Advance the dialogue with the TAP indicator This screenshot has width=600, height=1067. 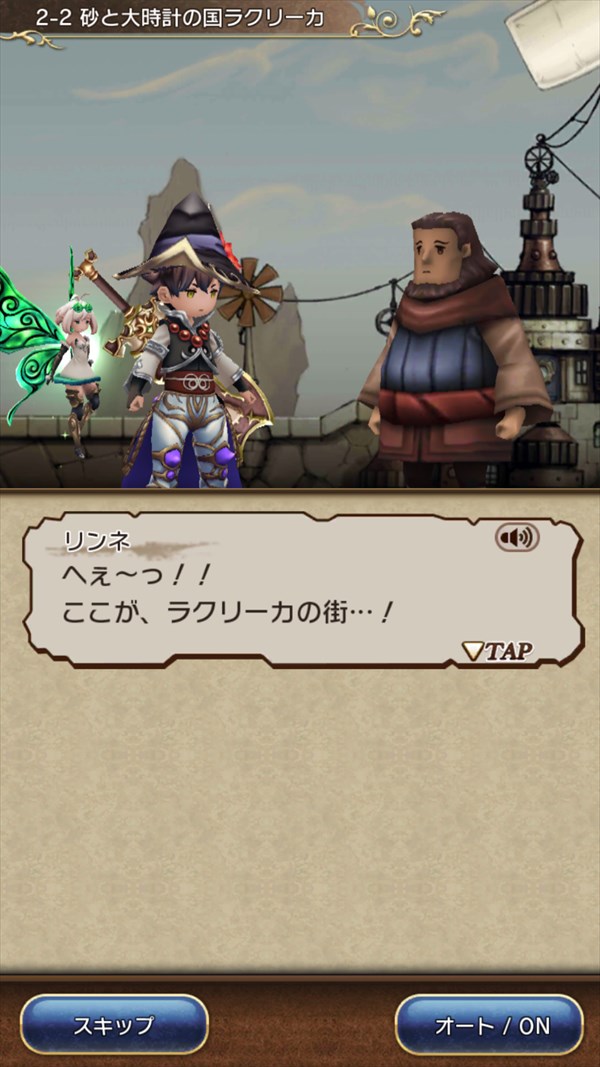pos(497,651)
